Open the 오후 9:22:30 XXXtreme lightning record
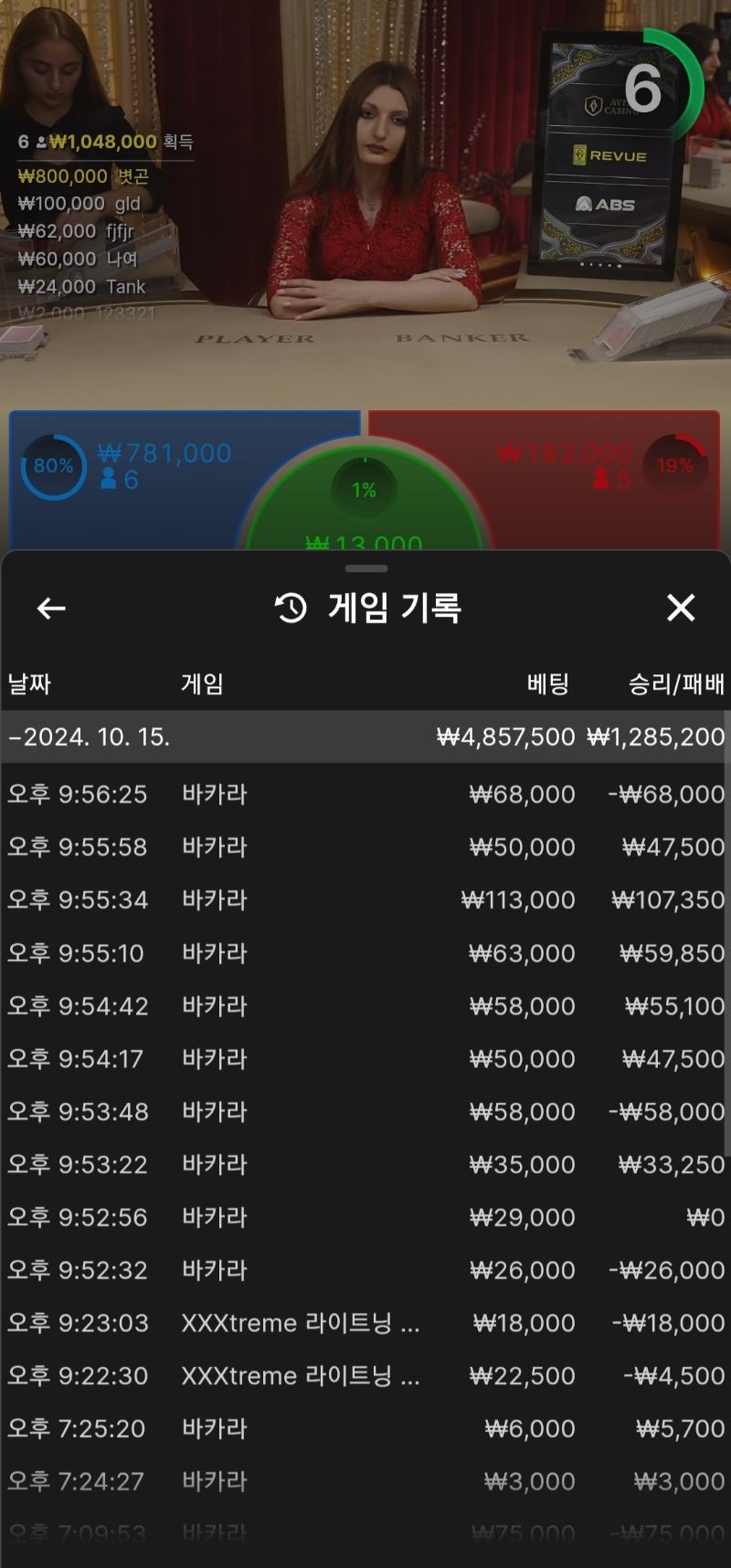The width and height of the screenshot is (731, 1568). coord(365,1376)
